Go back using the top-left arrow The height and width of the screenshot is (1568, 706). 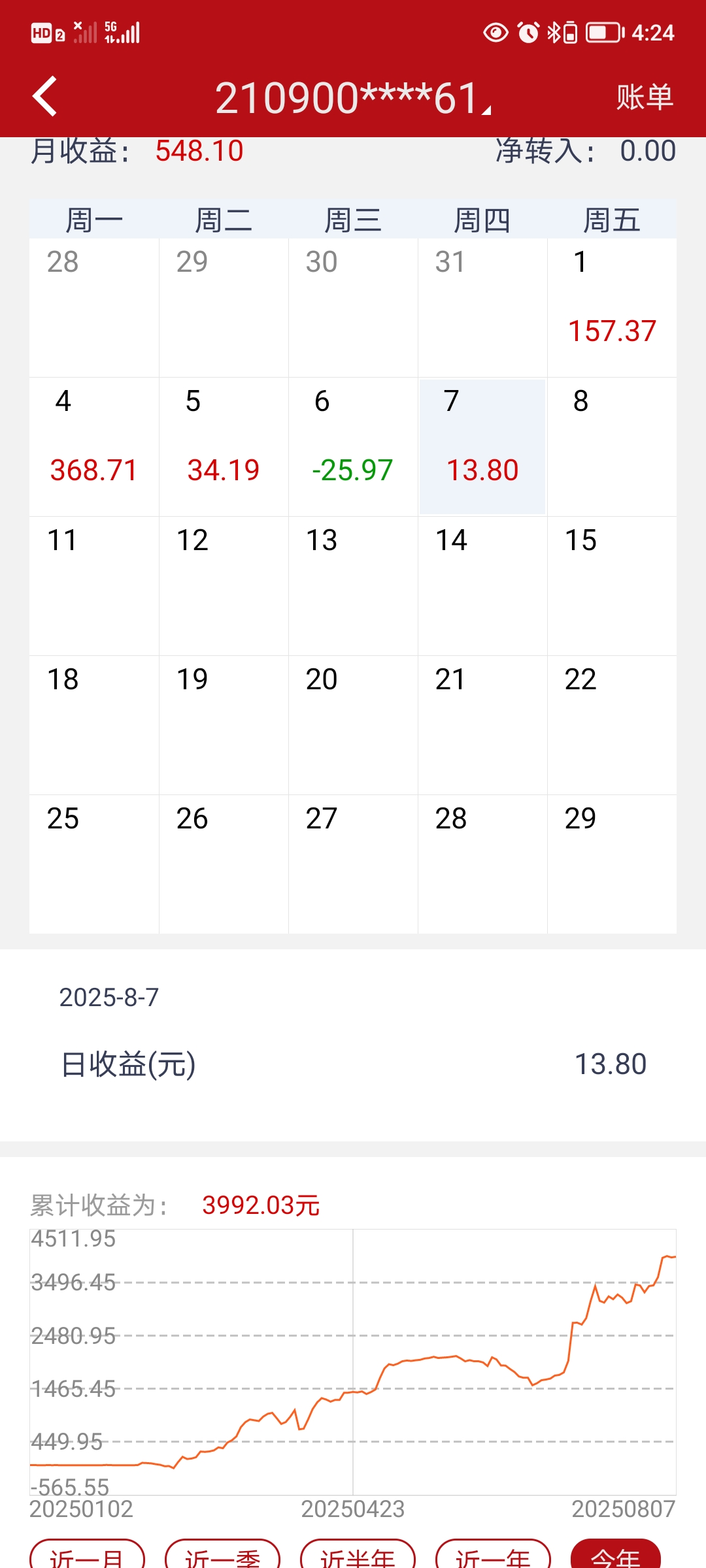tap(44, 97)
